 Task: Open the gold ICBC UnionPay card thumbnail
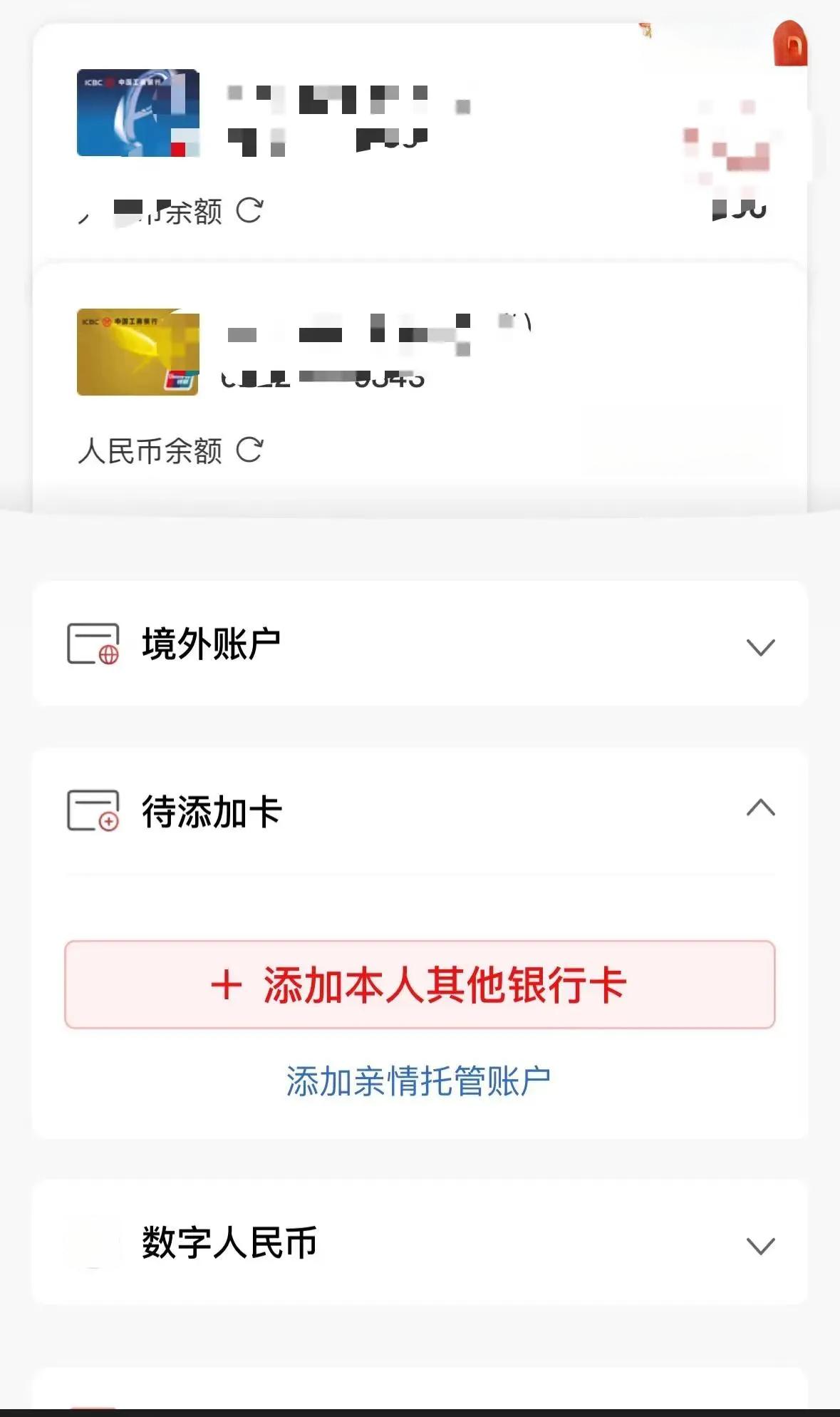138,351
